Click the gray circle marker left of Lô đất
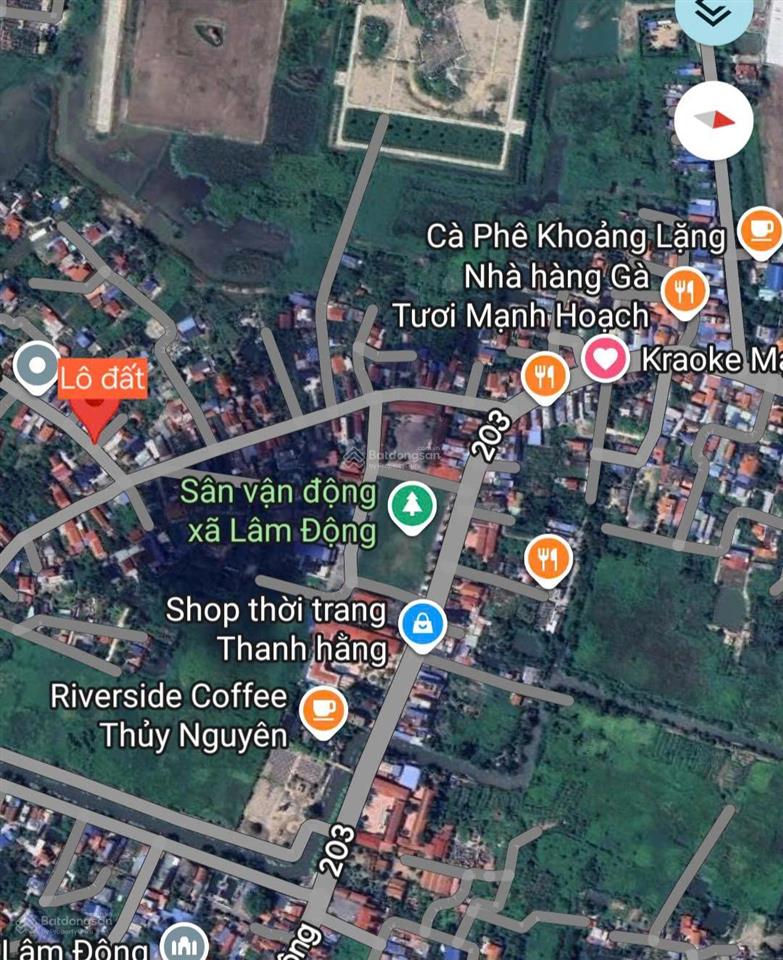The width and height of the screenshot is (783, 960). [x=37, y=364]
